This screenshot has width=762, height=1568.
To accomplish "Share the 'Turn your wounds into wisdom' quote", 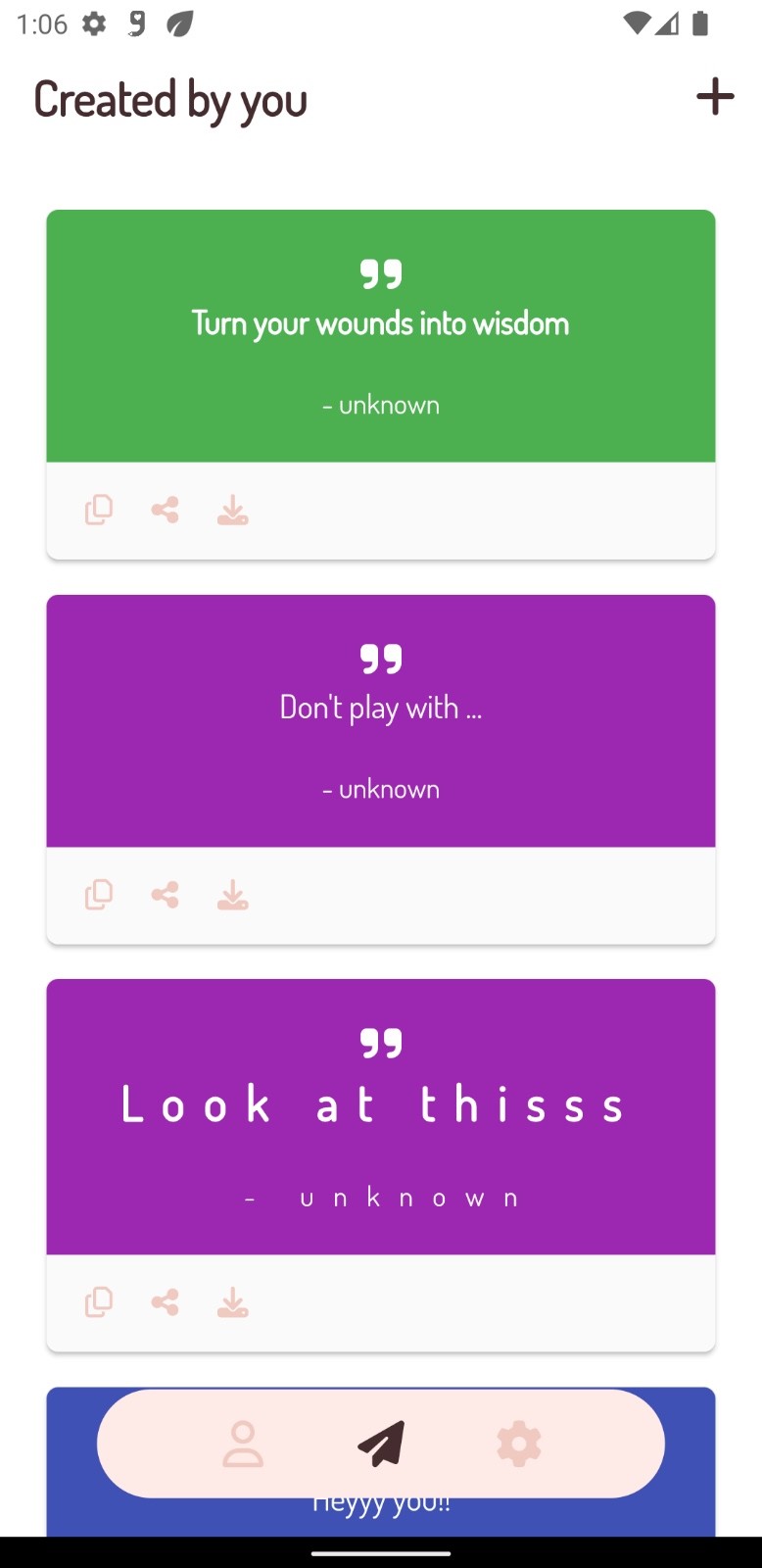I will coord(166,510).
